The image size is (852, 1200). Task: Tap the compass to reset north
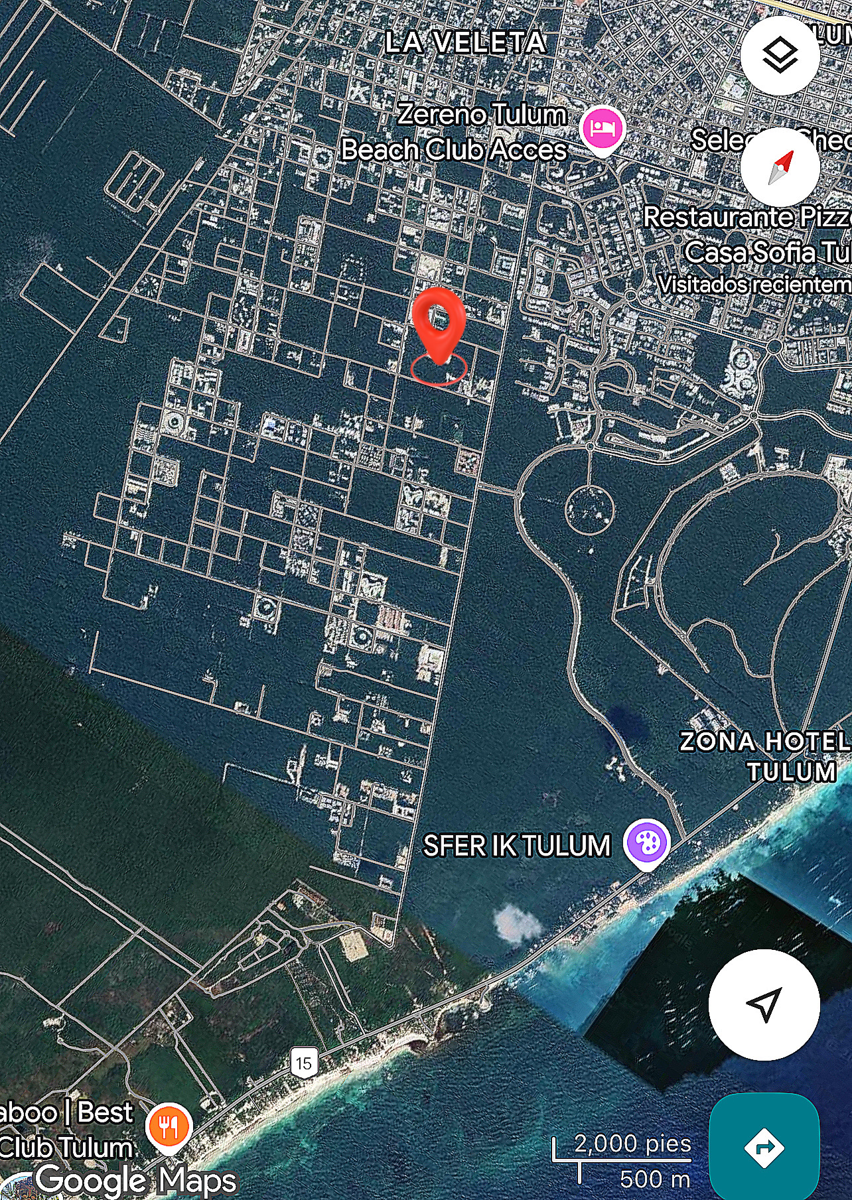780,167
